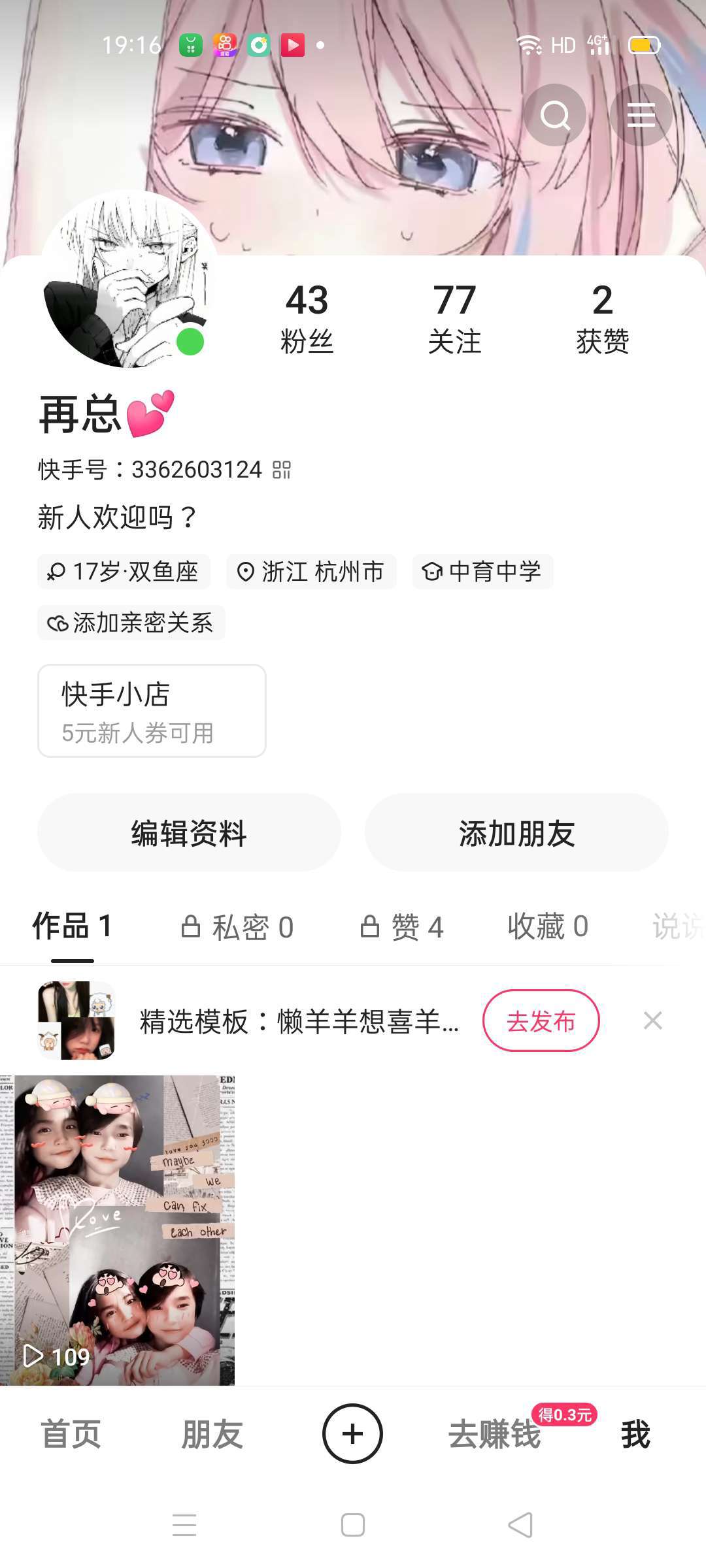This screenshot has width=706, height=1568.
Task: Tap the 添加亲密关系 chip
Action: coord(131,623)
